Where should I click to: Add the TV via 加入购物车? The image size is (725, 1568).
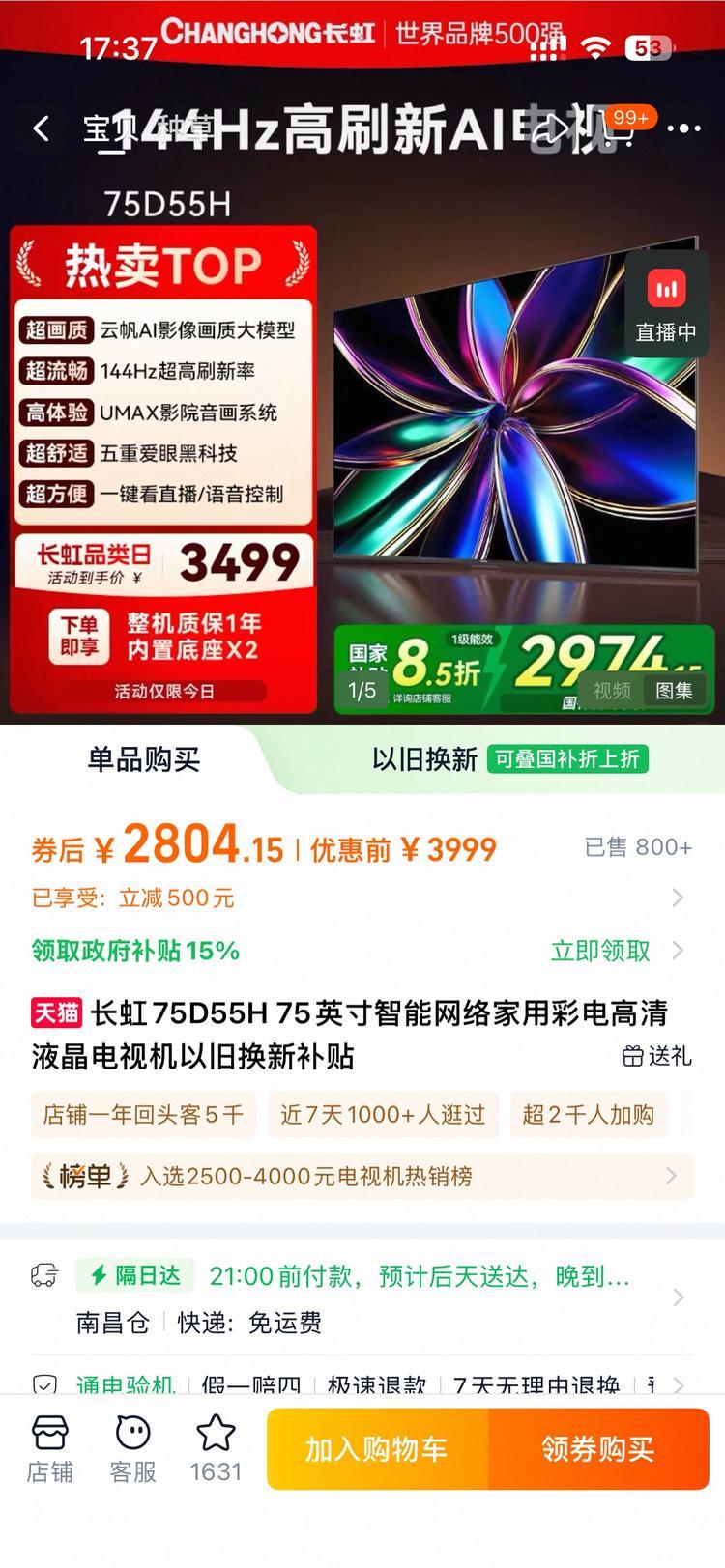pos(377,1448)
